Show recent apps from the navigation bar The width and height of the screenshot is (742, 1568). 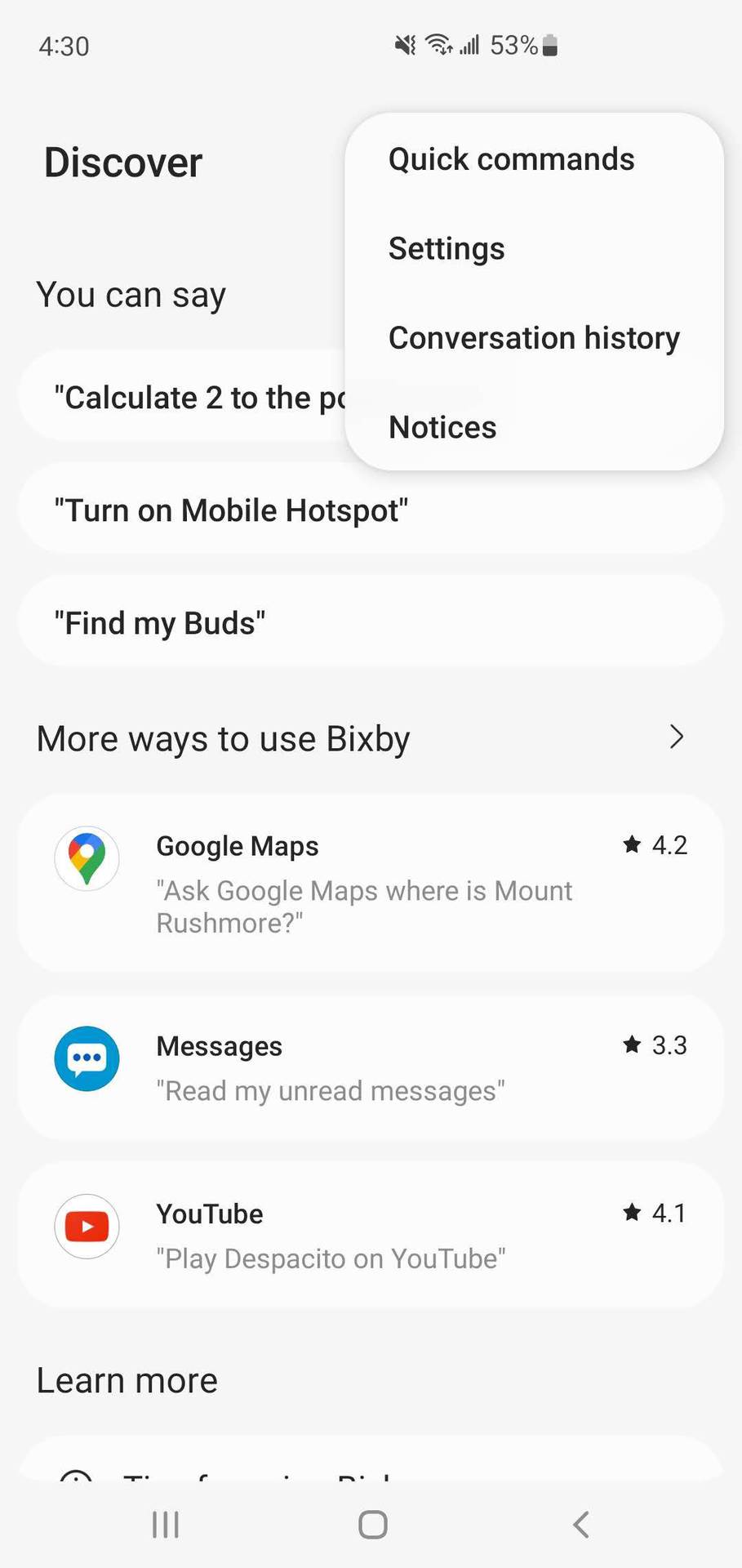[166, 1524]
